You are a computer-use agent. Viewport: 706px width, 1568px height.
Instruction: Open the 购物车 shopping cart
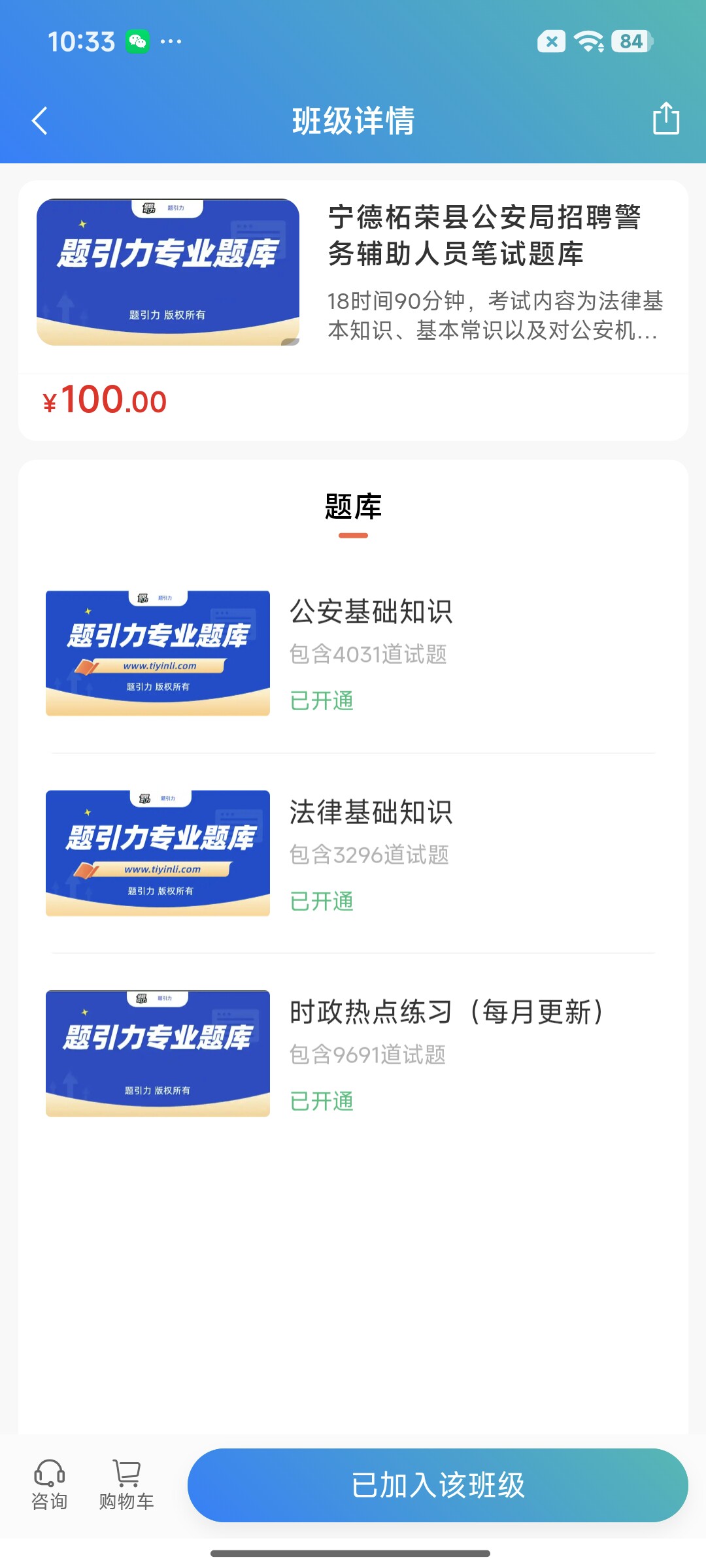click(126, 1485)
